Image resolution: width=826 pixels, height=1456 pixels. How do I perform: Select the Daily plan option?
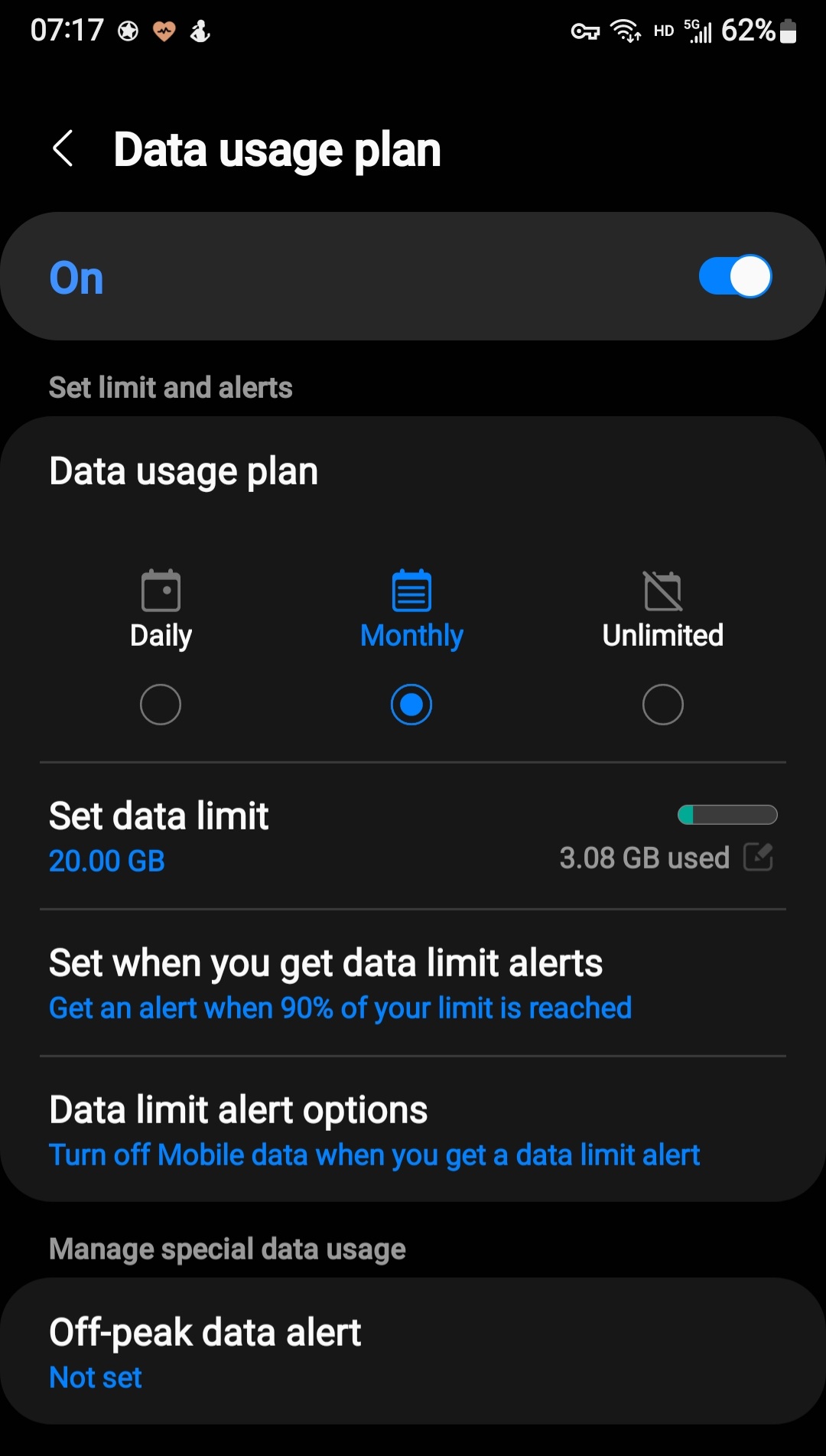(161, 703)
